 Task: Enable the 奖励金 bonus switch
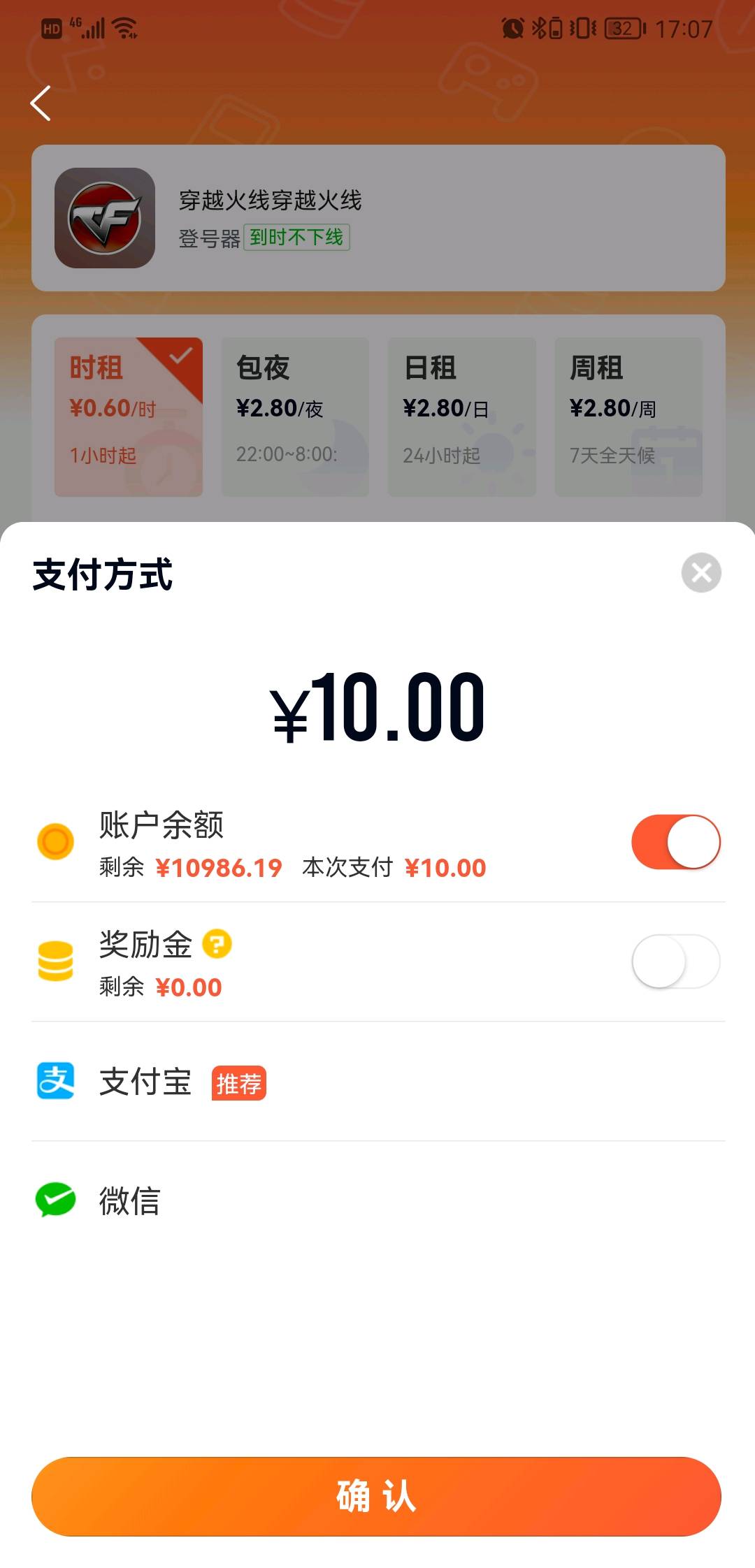tap(675, 961)
